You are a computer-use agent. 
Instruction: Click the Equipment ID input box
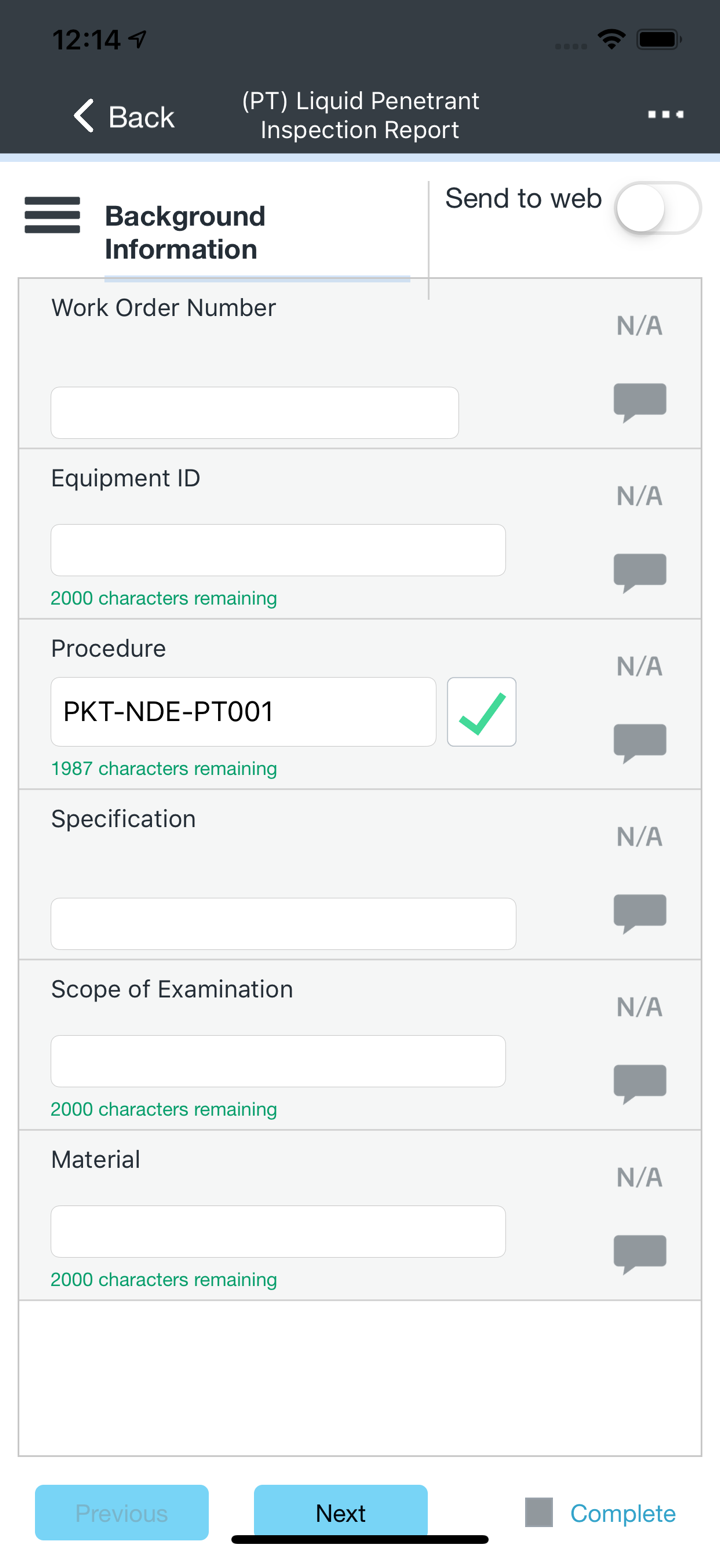pos(278,549)
